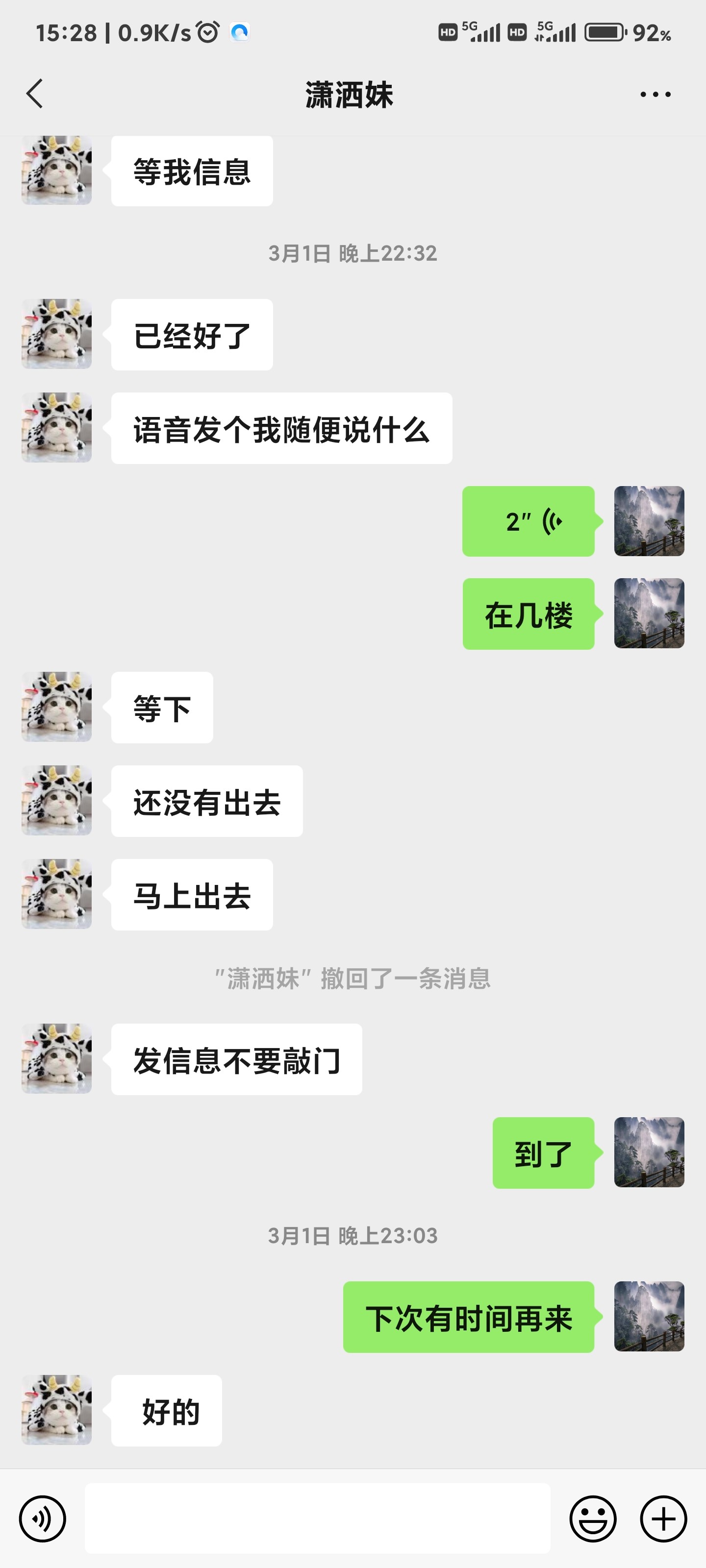Tap the 到了 green message bubble
Viewport: 706px width, 1568px height.
coord(542,1152)
